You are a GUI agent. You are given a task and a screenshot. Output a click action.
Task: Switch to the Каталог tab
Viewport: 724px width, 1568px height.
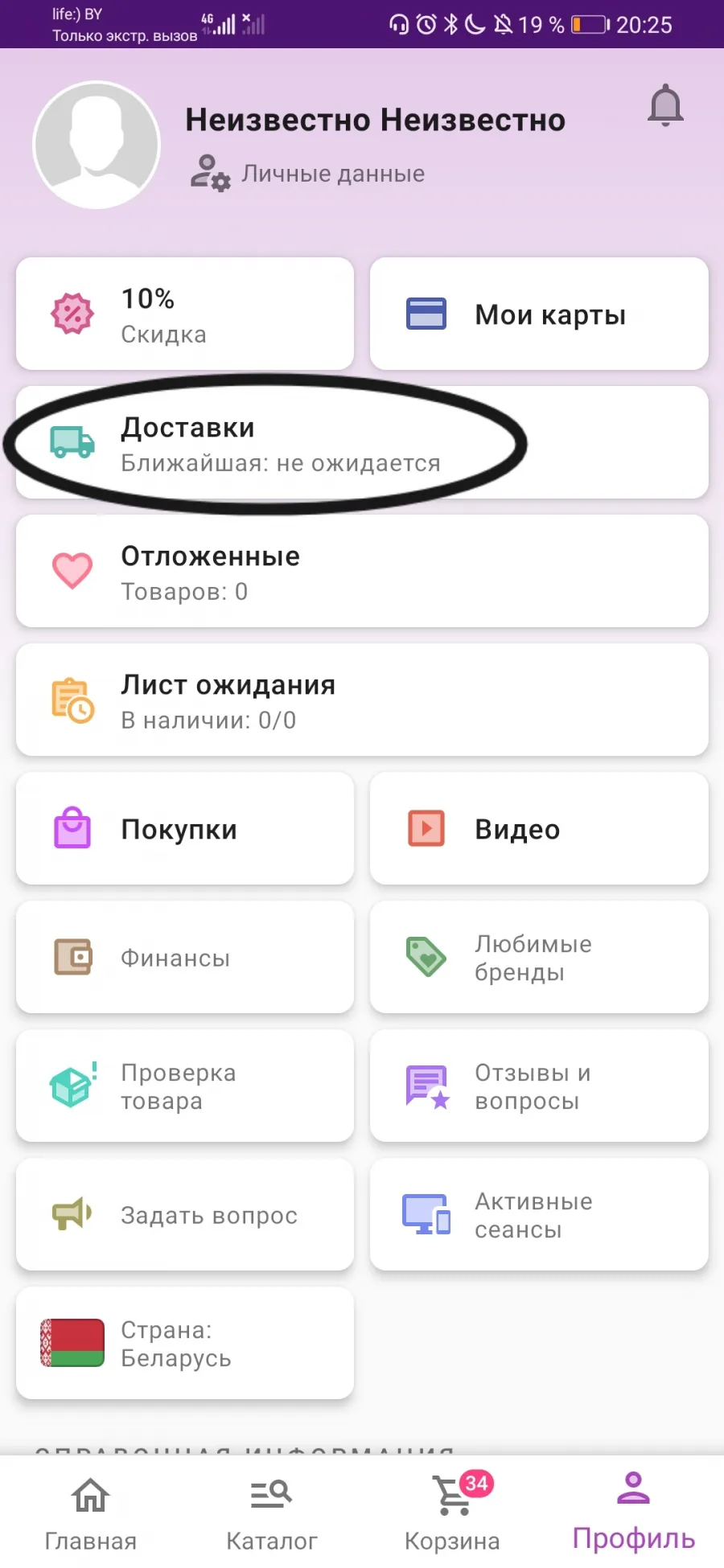(271, 1513)
